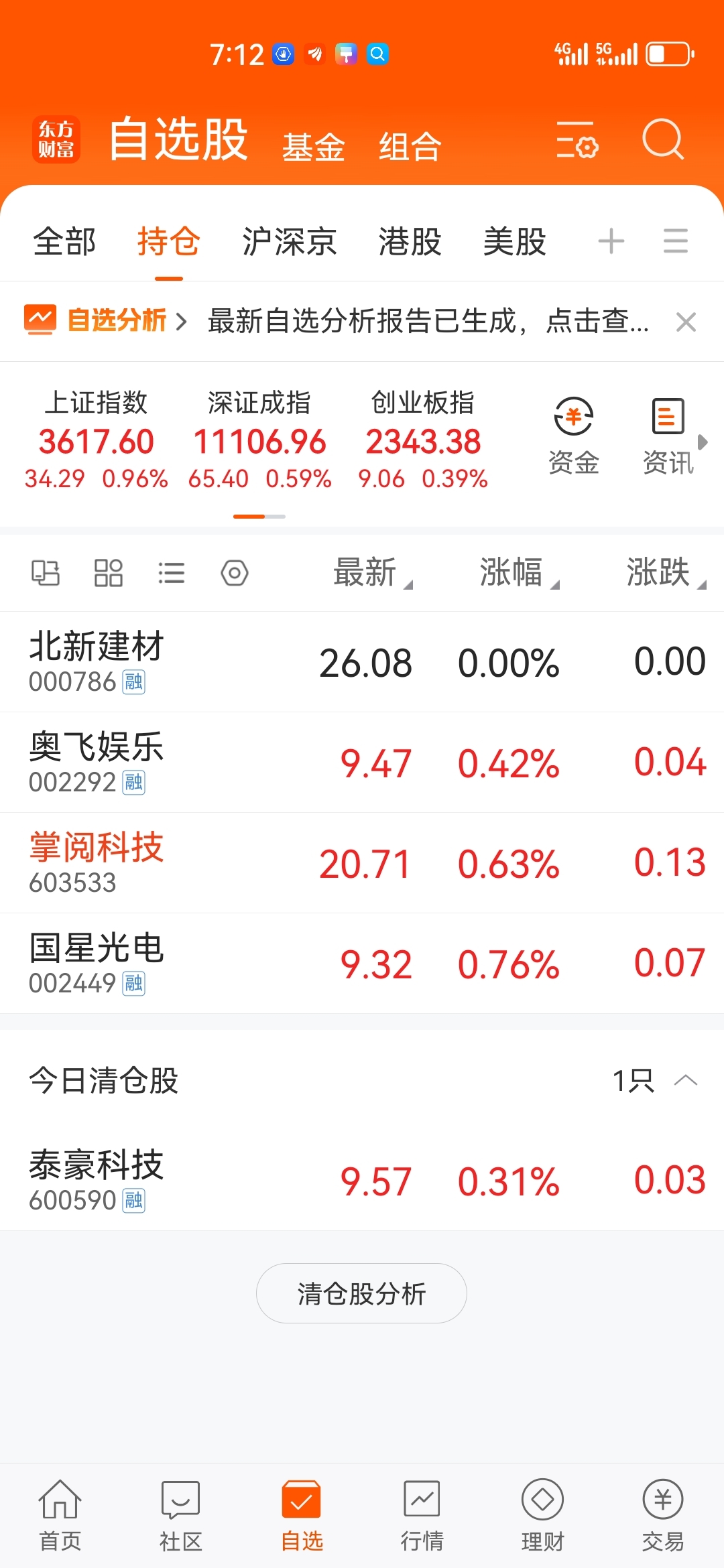This screenshot has width=724, height=1568.
Task: Tap the 清仓股分析 button
Action: (361, 1293)
